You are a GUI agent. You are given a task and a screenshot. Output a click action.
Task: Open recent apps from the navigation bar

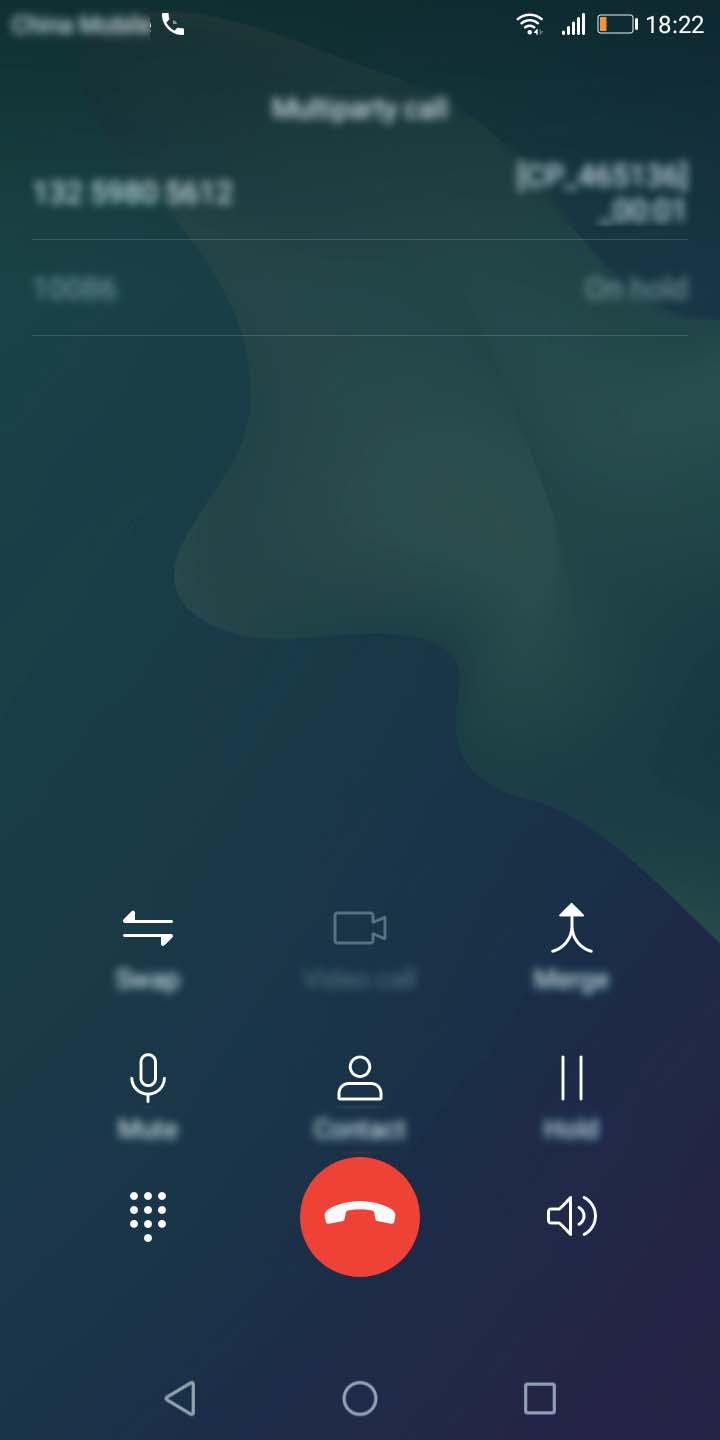click(x=540, y=1398)
